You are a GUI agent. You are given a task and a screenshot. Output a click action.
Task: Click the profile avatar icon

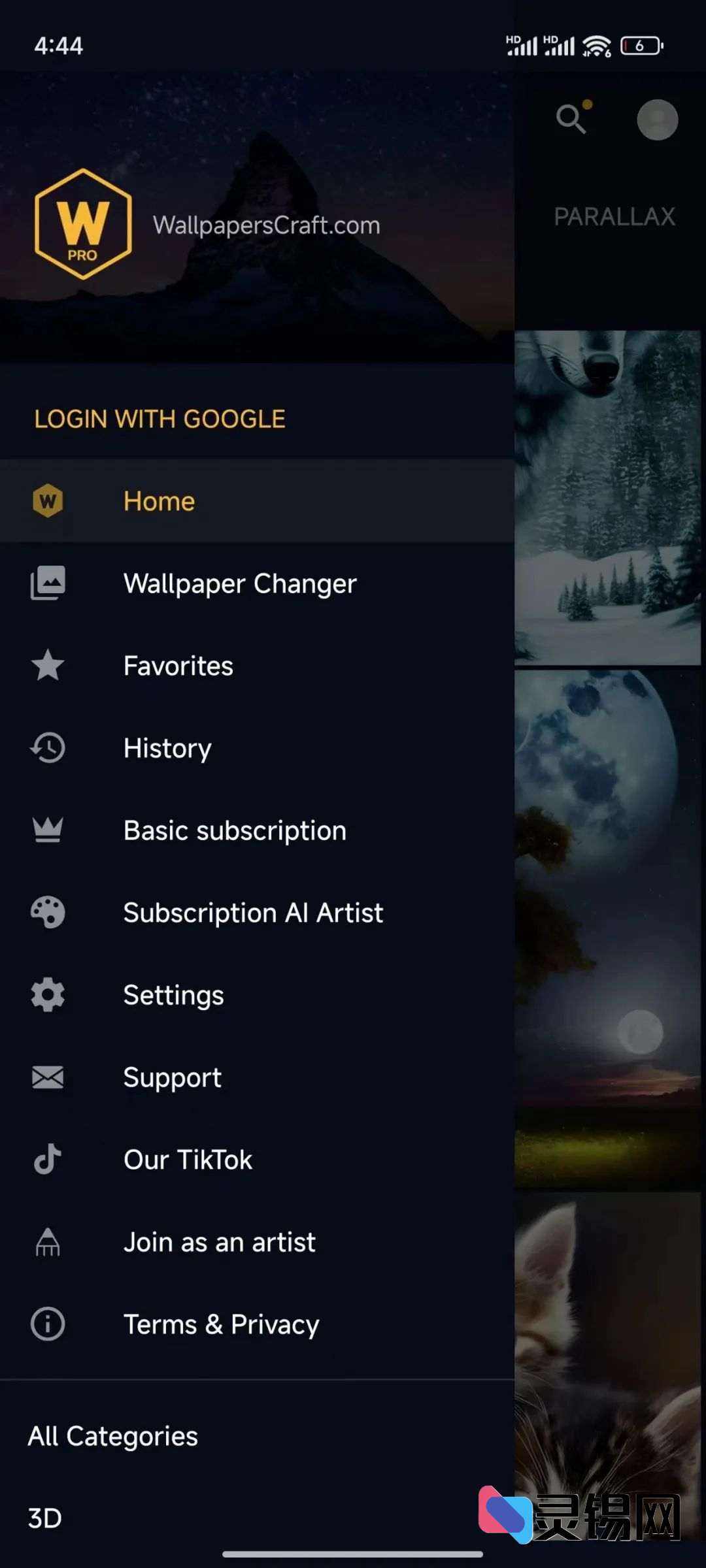[658, 120]
